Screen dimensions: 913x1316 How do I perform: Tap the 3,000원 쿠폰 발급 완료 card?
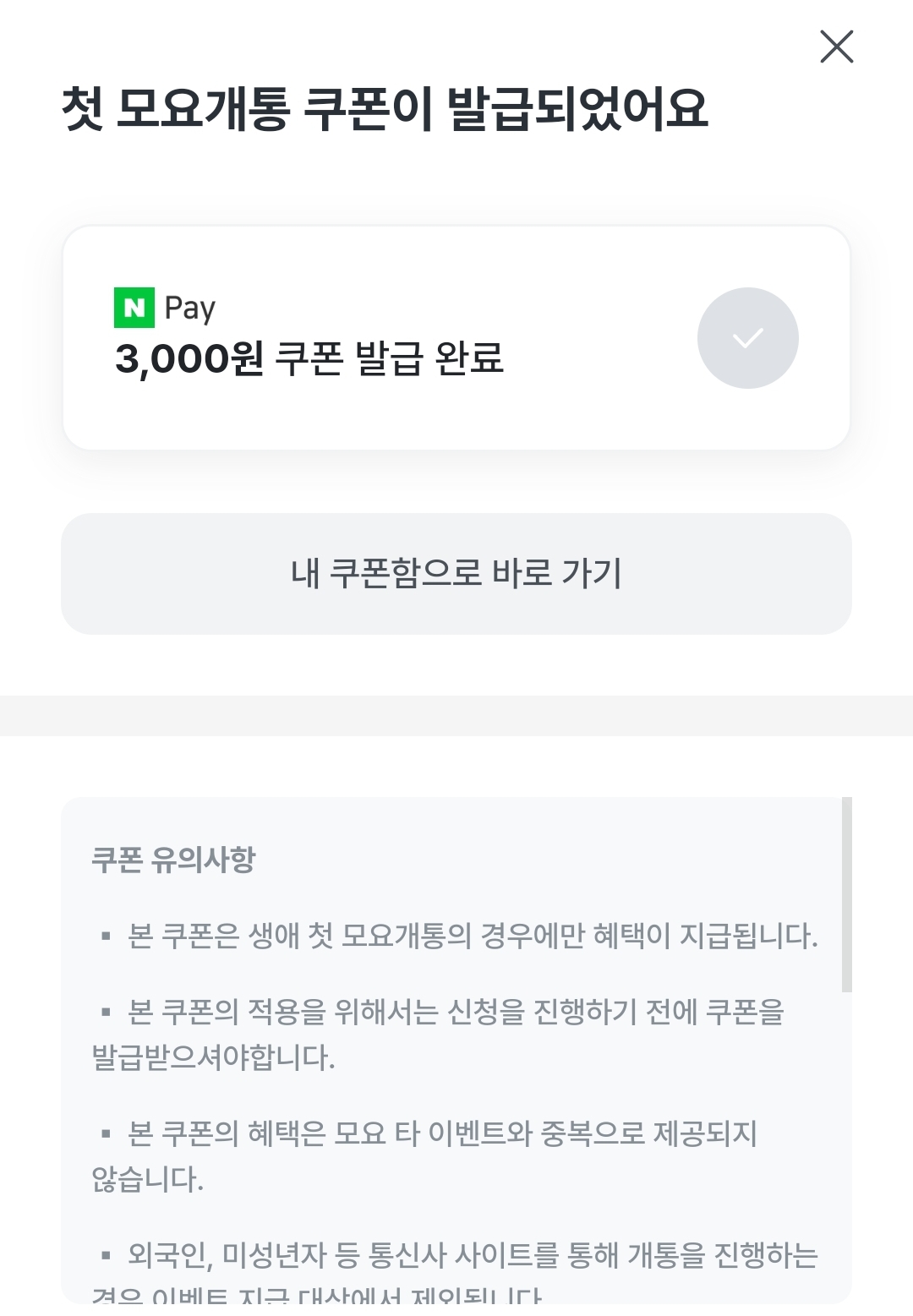point(338,359)
